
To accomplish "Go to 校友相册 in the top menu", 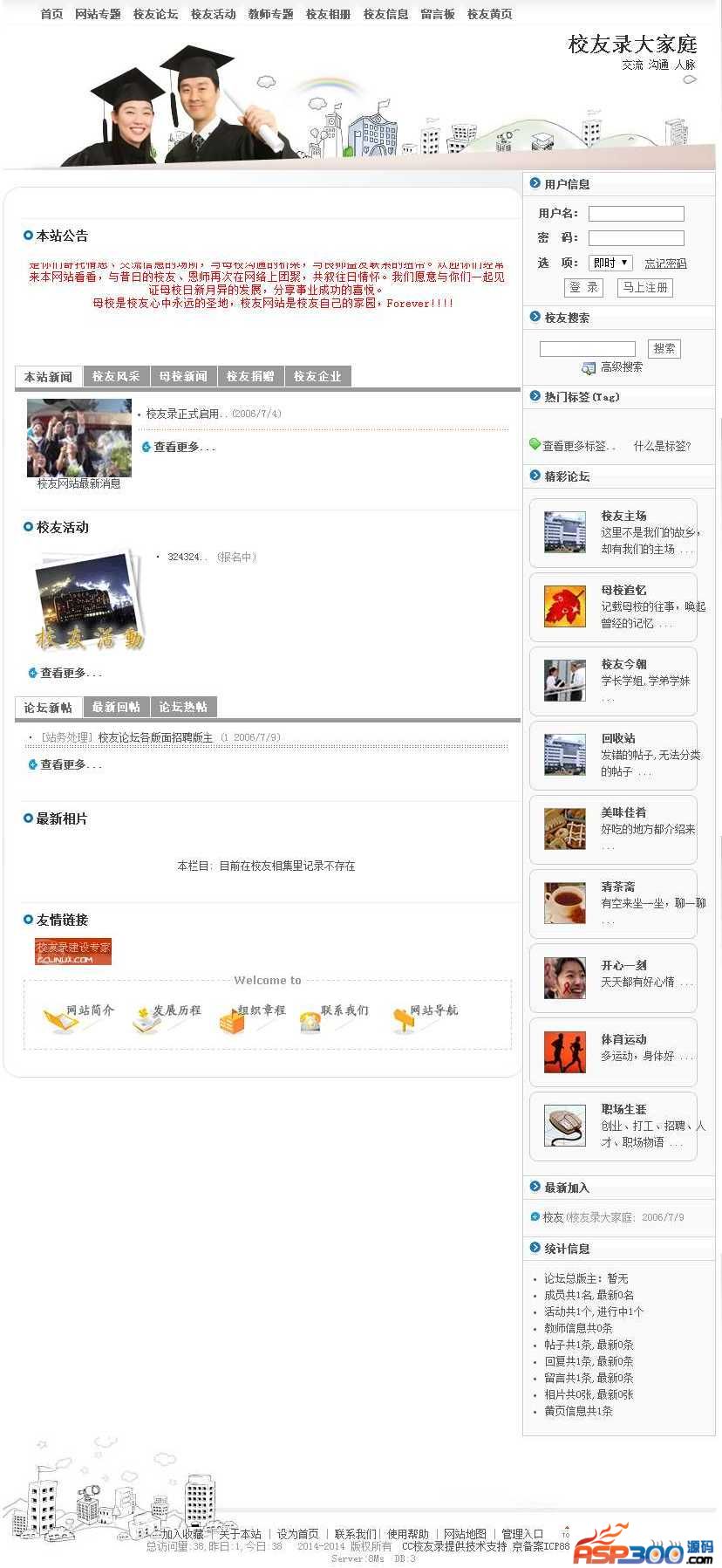I will [x=328, y=14].
